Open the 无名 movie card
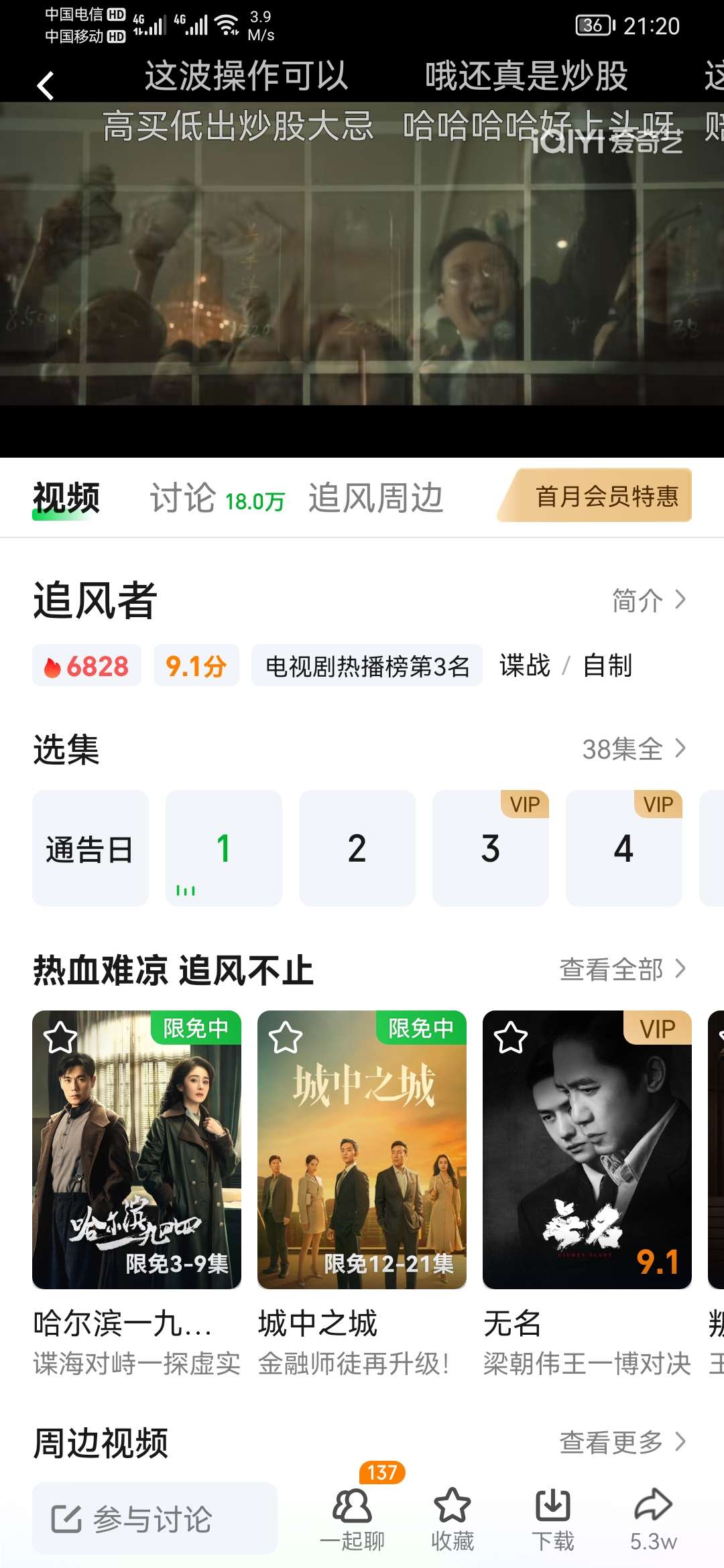 [x=587, y=1150]
